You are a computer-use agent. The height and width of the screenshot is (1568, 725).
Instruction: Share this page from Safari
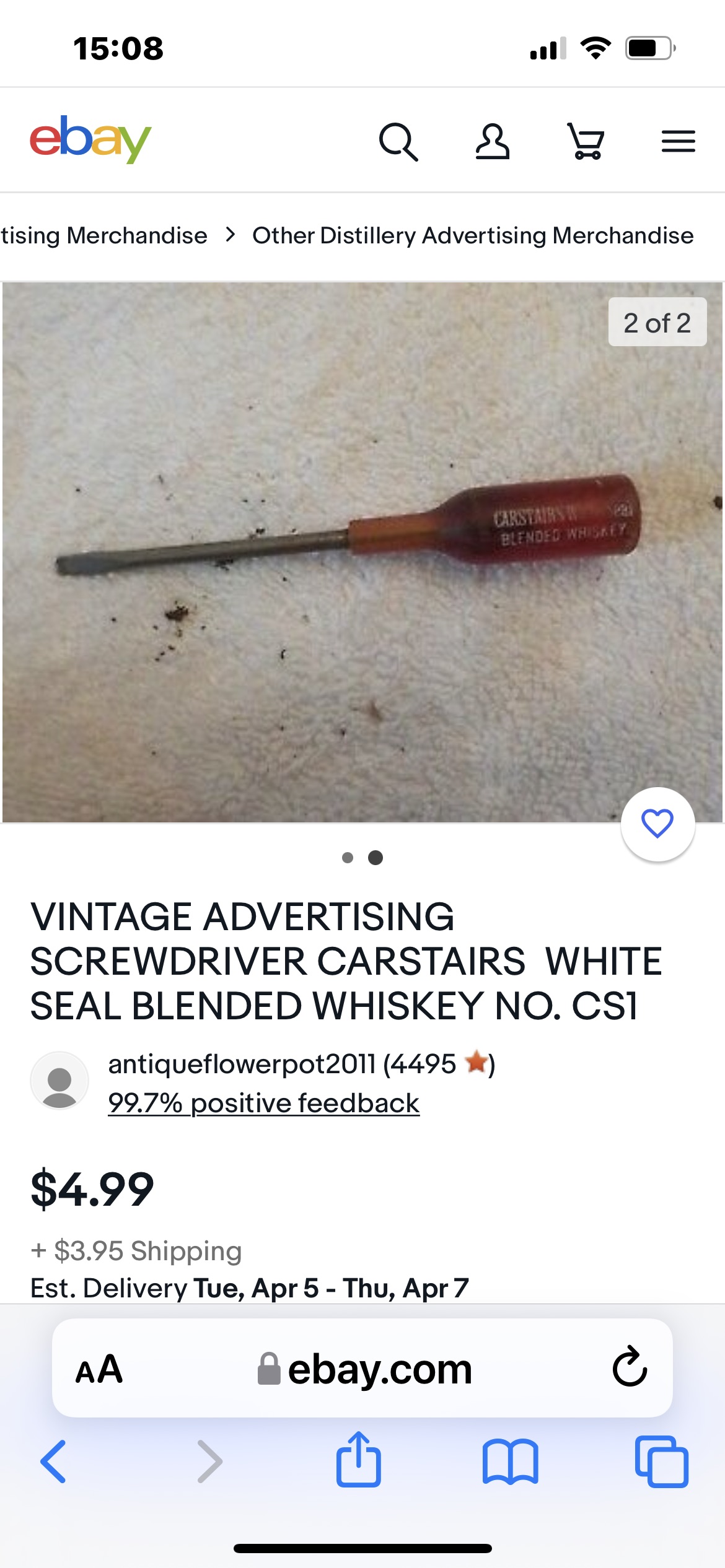(x=359, y=1459)
